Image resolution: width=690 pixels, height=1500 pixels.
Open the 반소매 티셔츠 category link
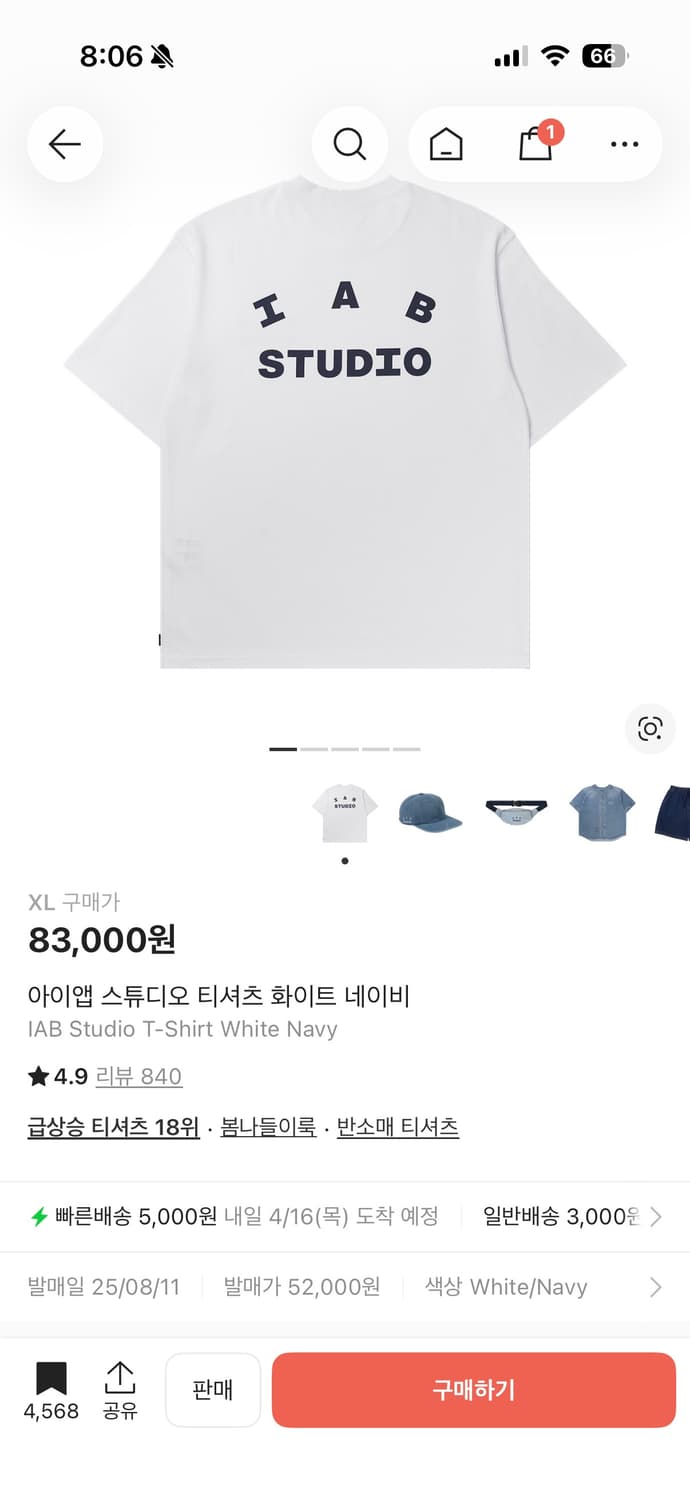397,1127
